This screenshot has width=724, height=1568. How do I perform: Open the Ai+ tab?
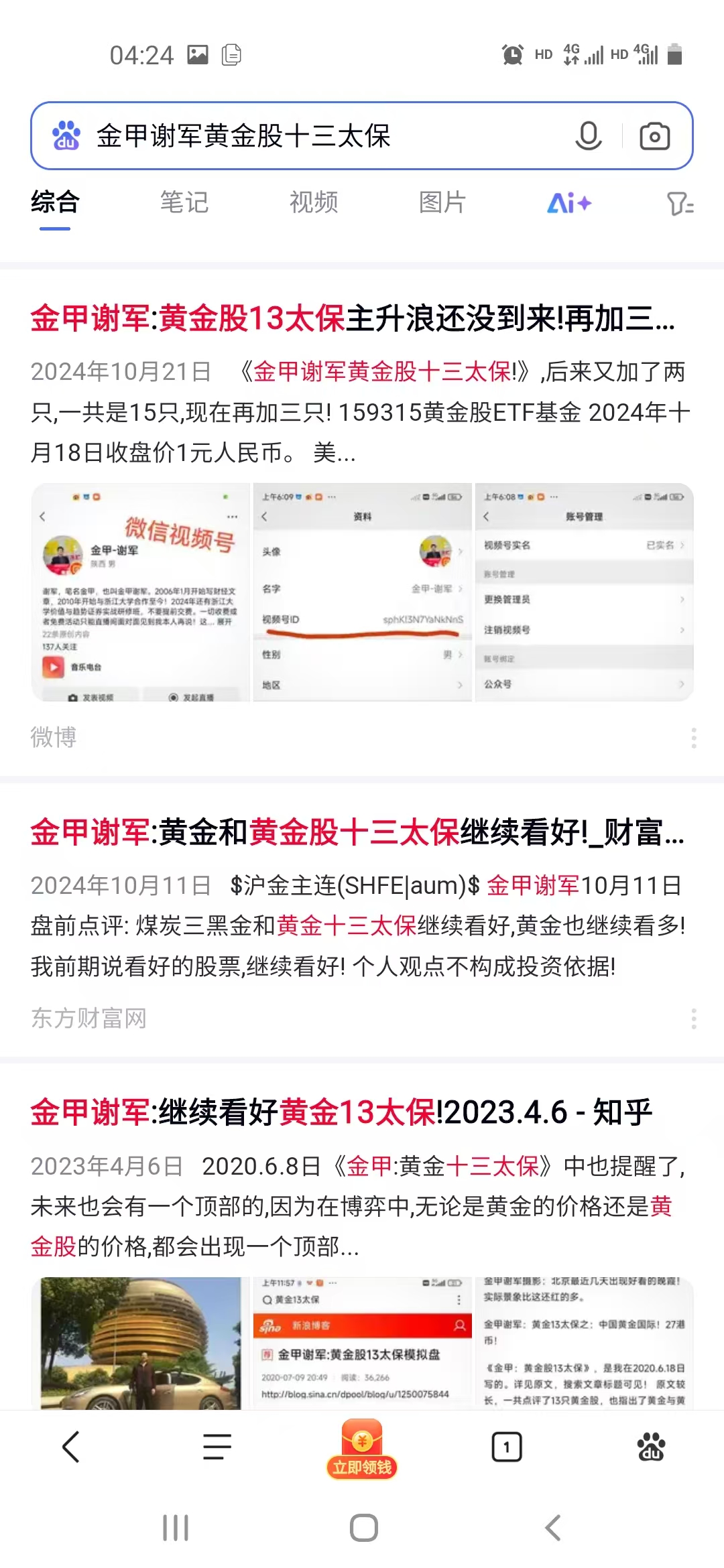pyautogui.click(x=569, y=202)
